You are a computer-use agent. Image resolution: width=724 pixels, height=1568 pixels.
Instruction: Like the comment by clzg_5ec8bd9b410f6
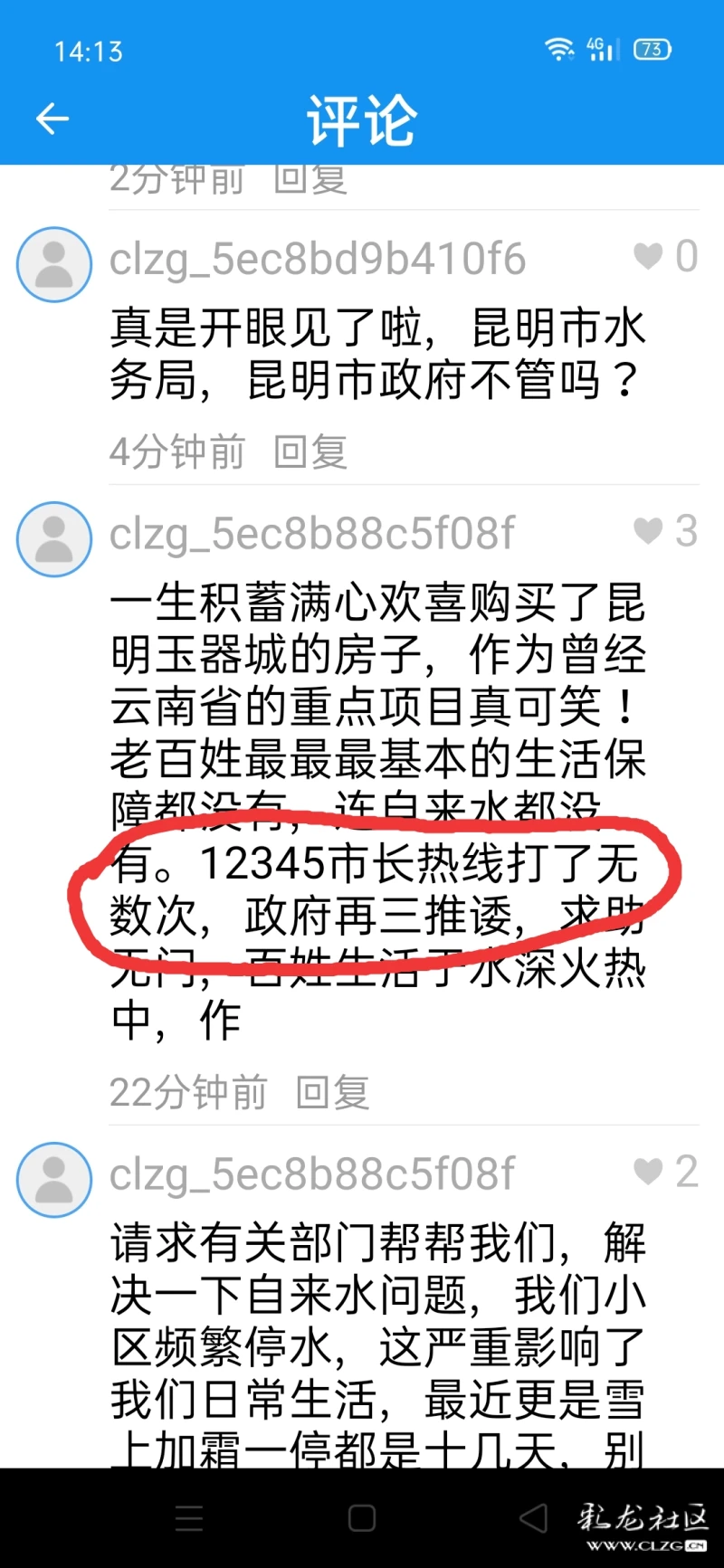click(648, 257)
